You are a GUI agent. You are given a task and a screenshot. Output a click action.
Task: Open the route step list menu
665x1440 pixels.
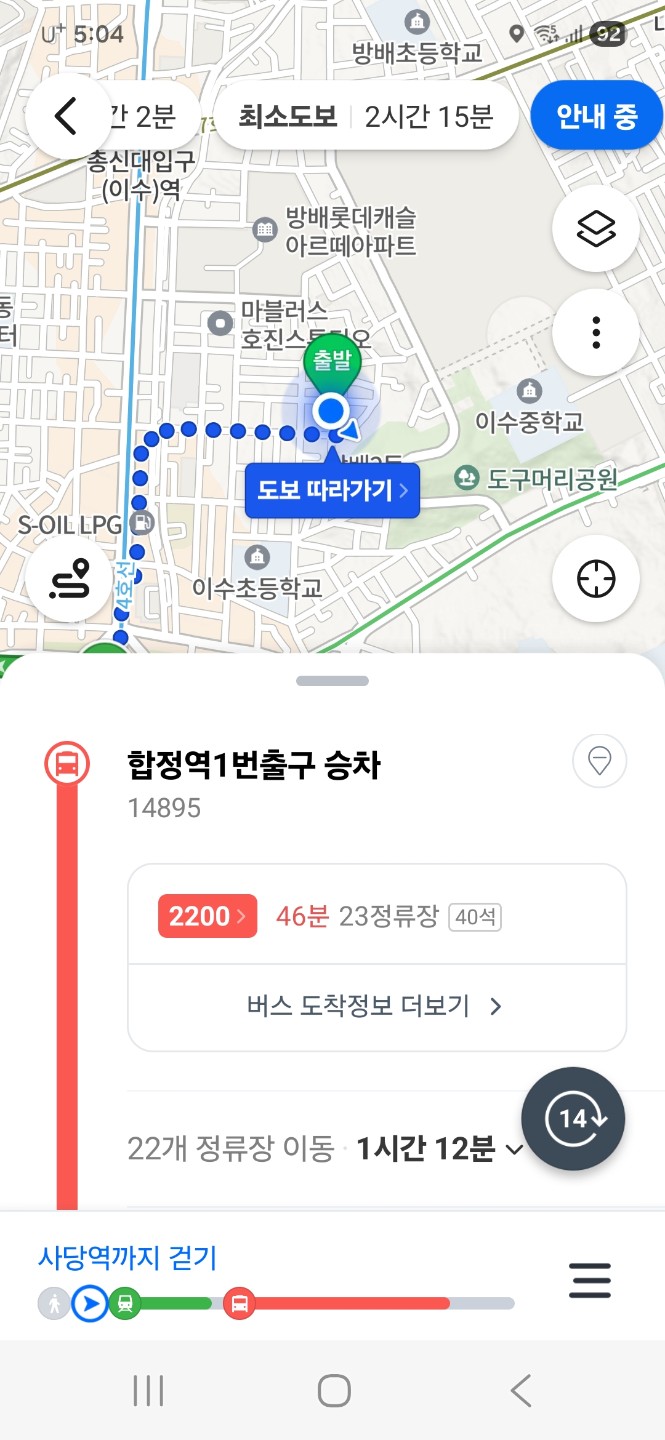[590, 1281]
